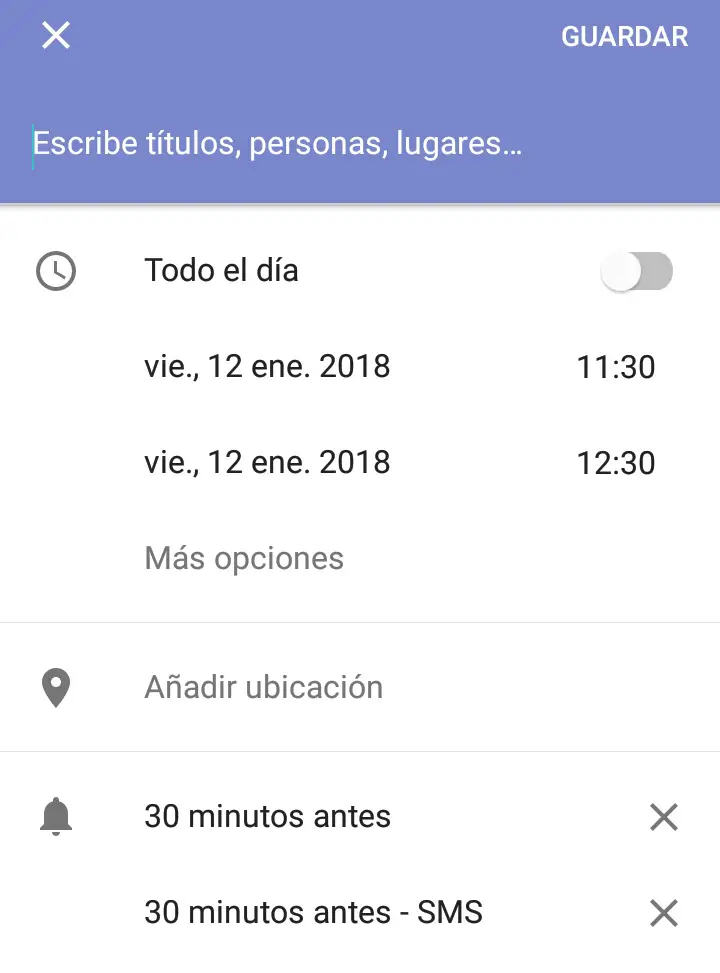Remove the "30 minutos antes" notification
The width and height of the screenshot is (720, 973).
click(664, 817)
